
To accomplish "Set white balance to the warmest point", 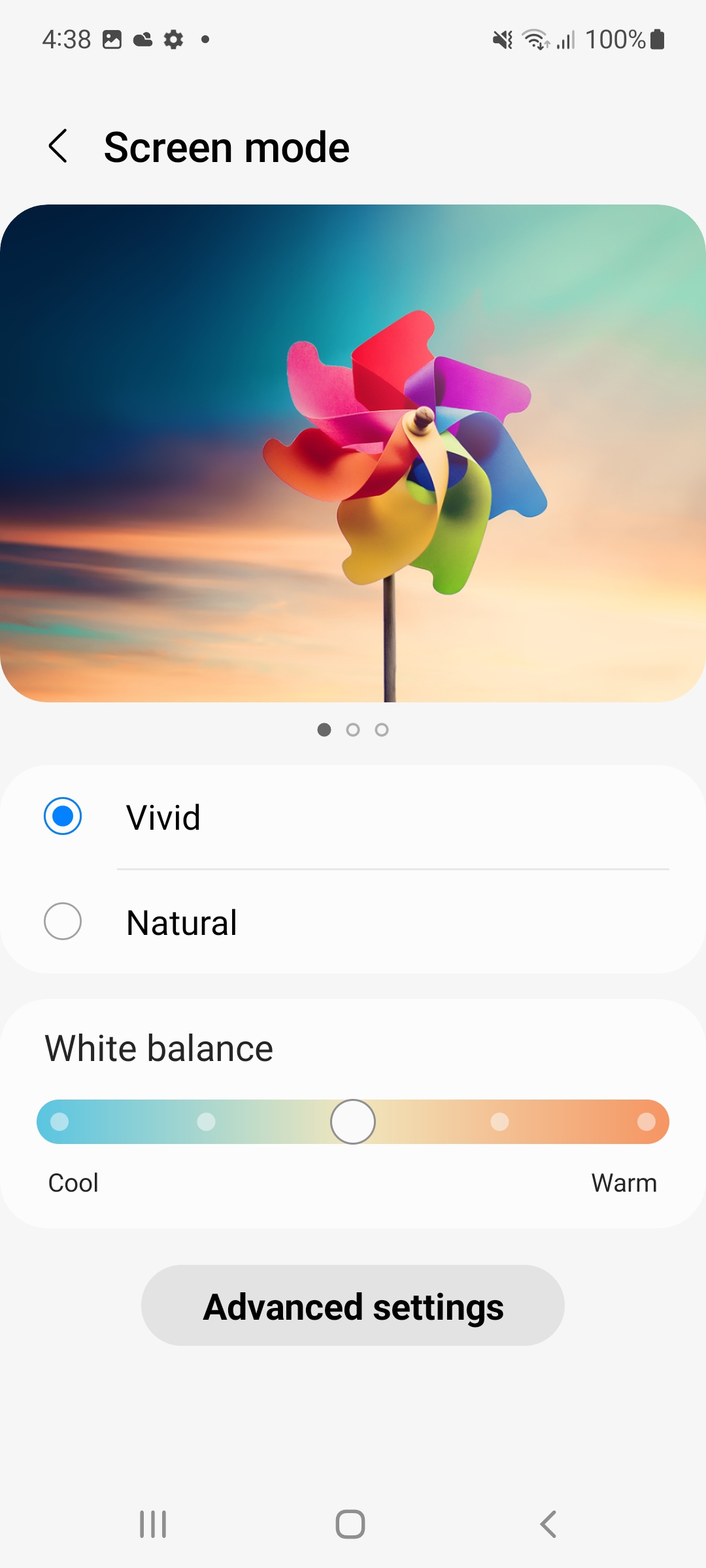I will click(x=647, y=1122).
